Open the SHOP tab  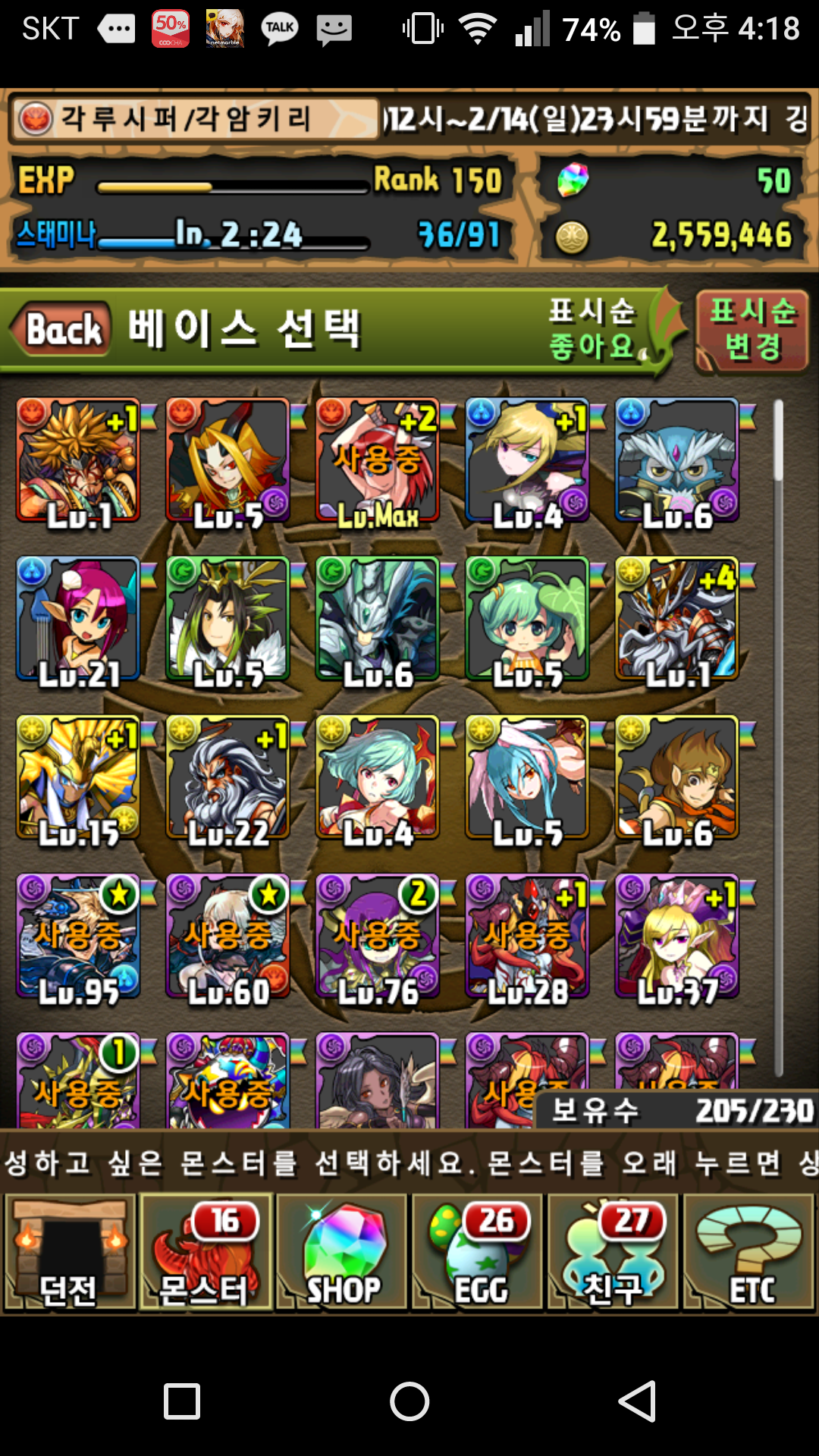click(342, 1252)
